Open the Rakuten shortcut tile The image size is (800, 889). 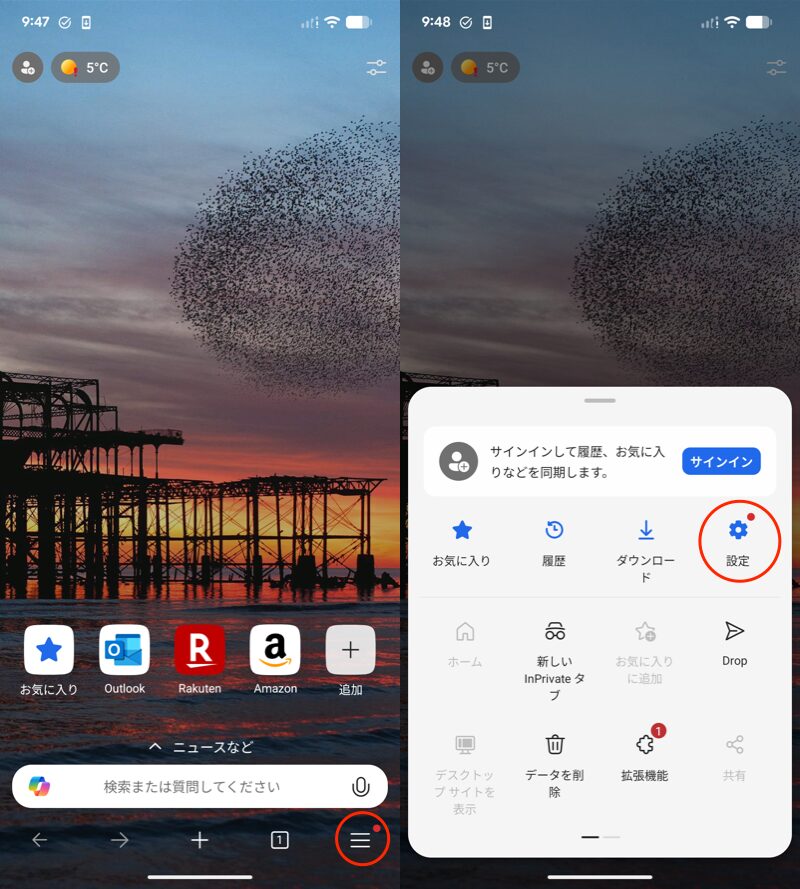click(200, 651)
